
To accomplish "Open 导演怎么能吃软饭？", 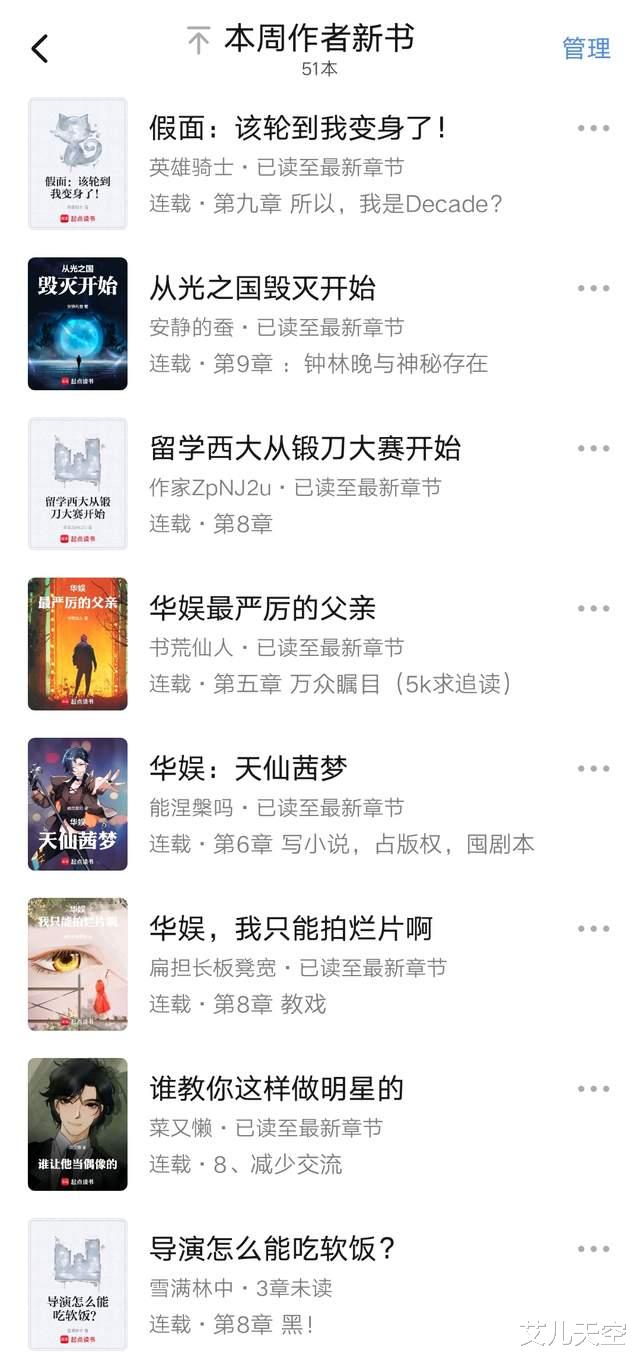I will (273, 1248).
